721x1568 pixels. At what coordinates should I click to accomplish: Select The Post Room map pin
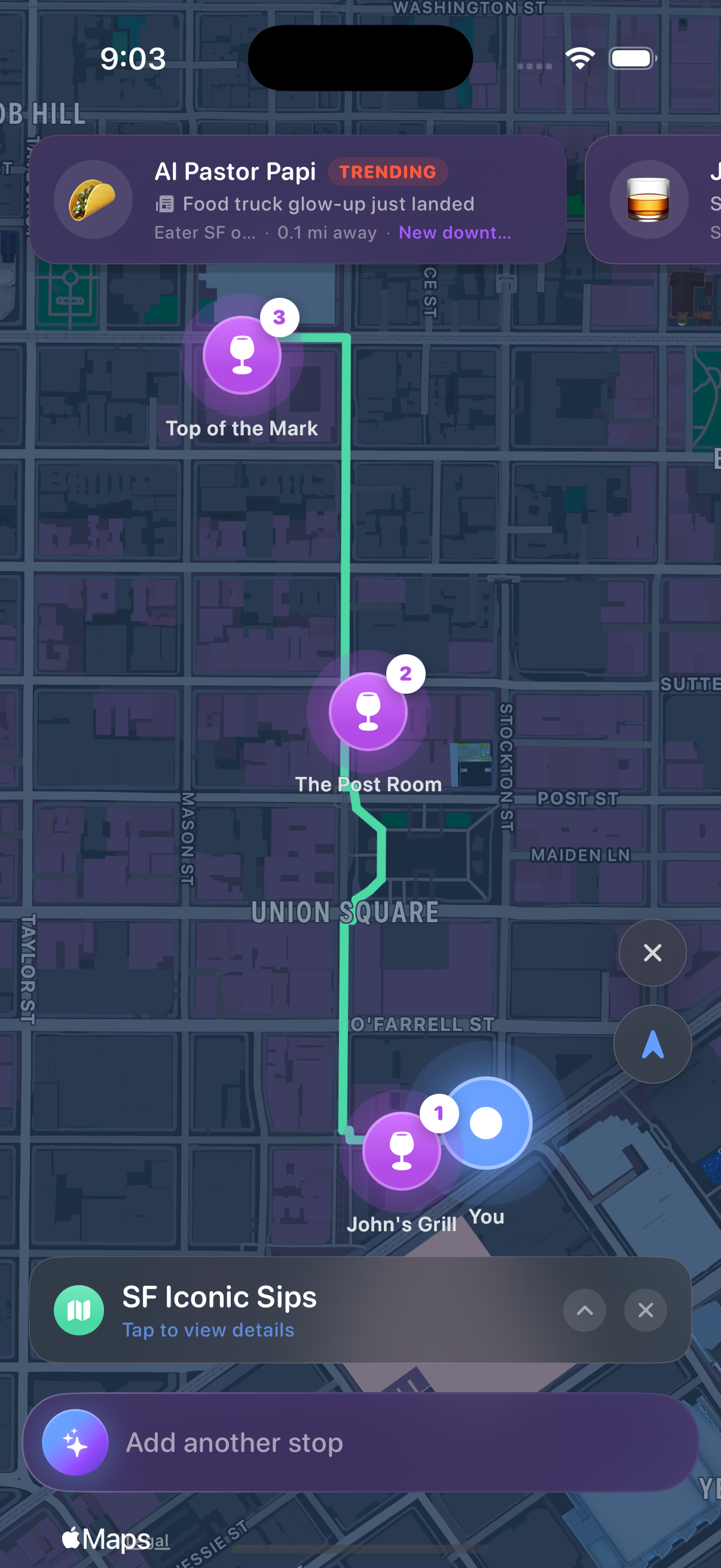coord(368,712)
